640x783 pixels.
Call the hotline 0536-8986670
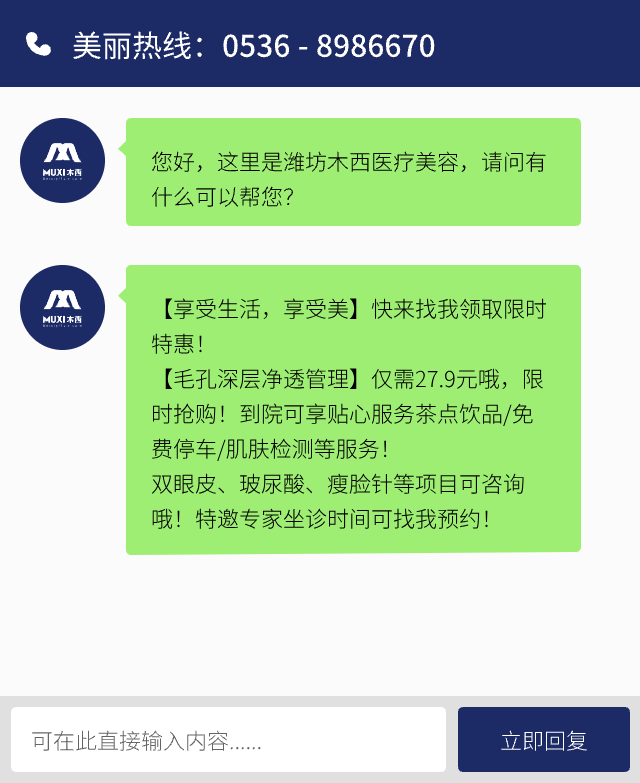pyautogui.click(x=253, y=45)
